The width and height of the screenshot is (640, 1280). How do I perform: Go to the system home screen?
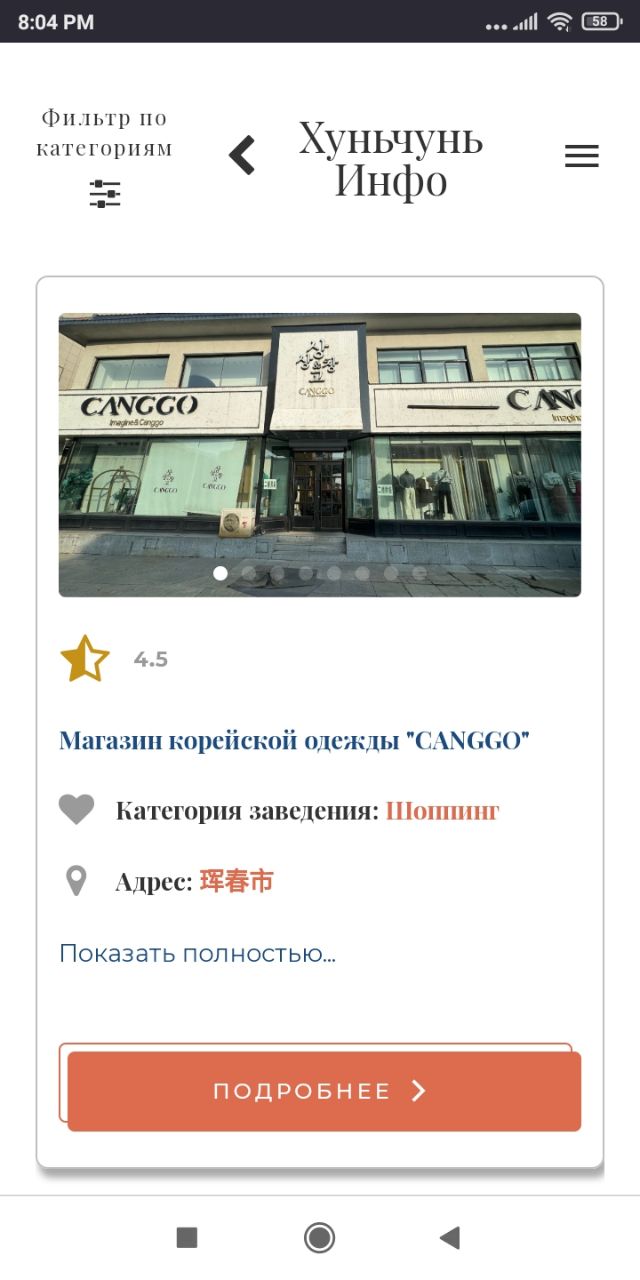pos(319,1238)
